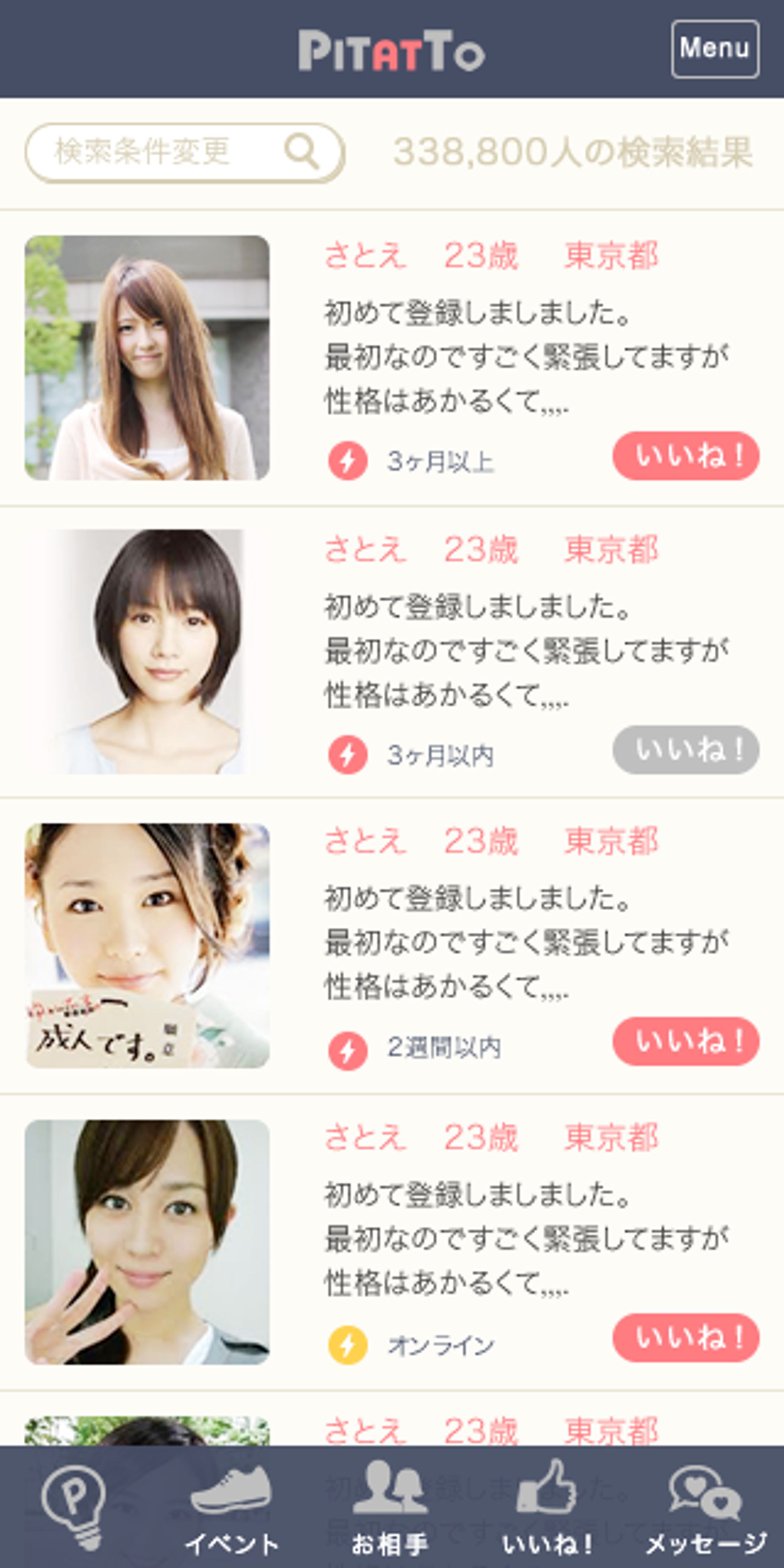This screenshot has width=784, height=1568.
Task: Like the profile active 3ヶ月以上
Action: click(685, 456)
